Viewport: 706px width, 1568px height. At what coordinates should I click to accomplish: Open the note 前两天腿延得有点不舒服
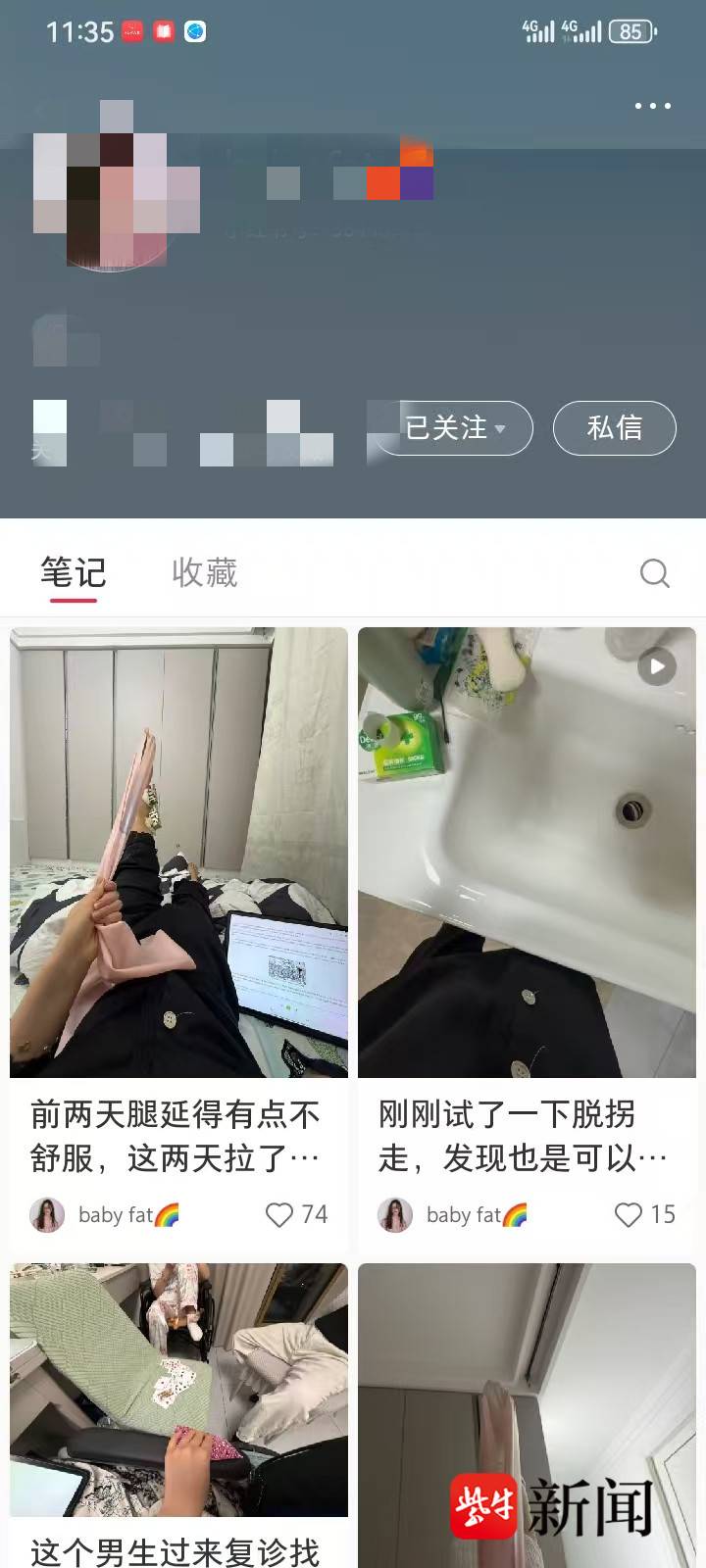pyautogui.click(x=178, y=853)
